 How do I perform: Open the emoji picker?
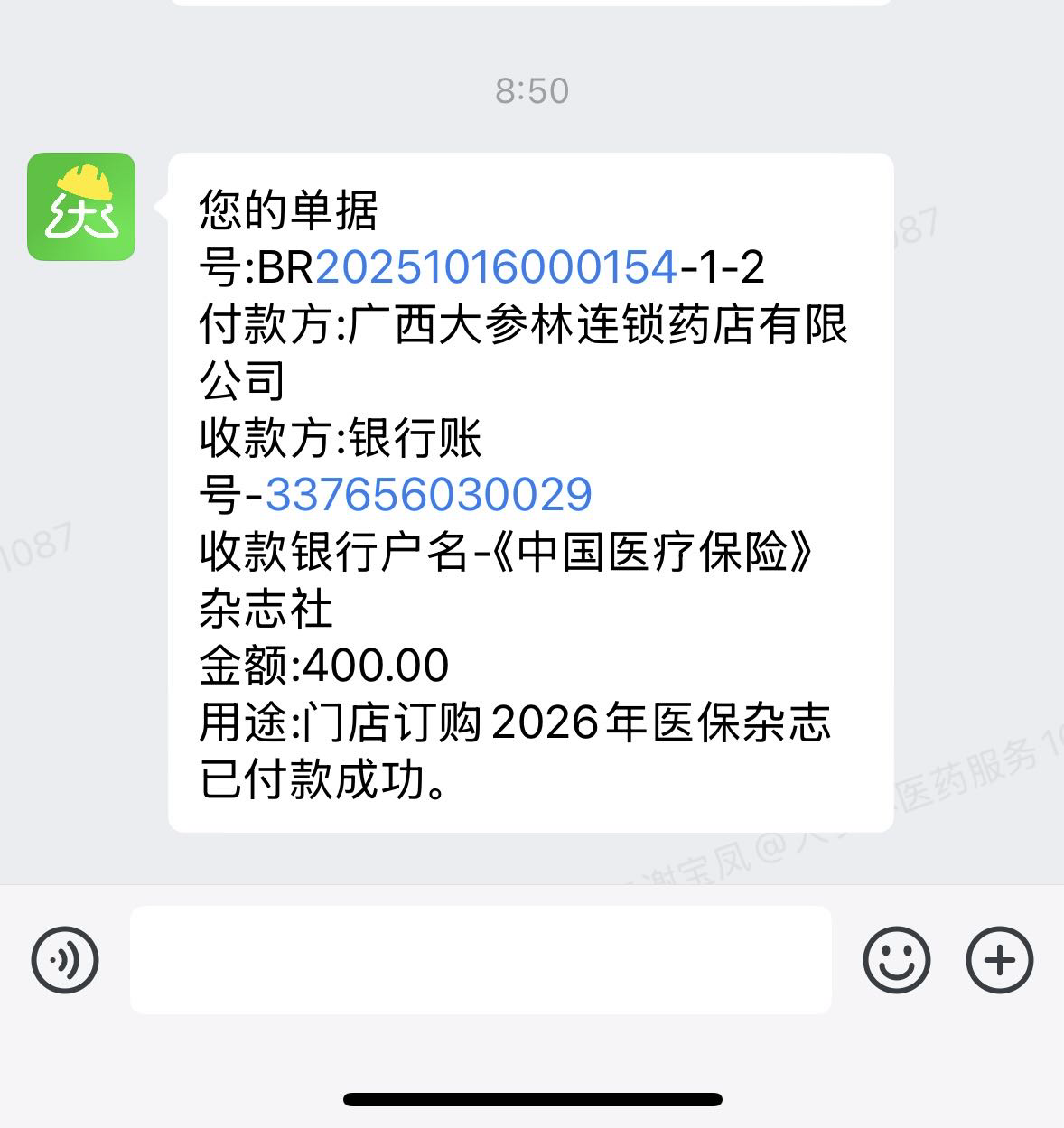896,959
